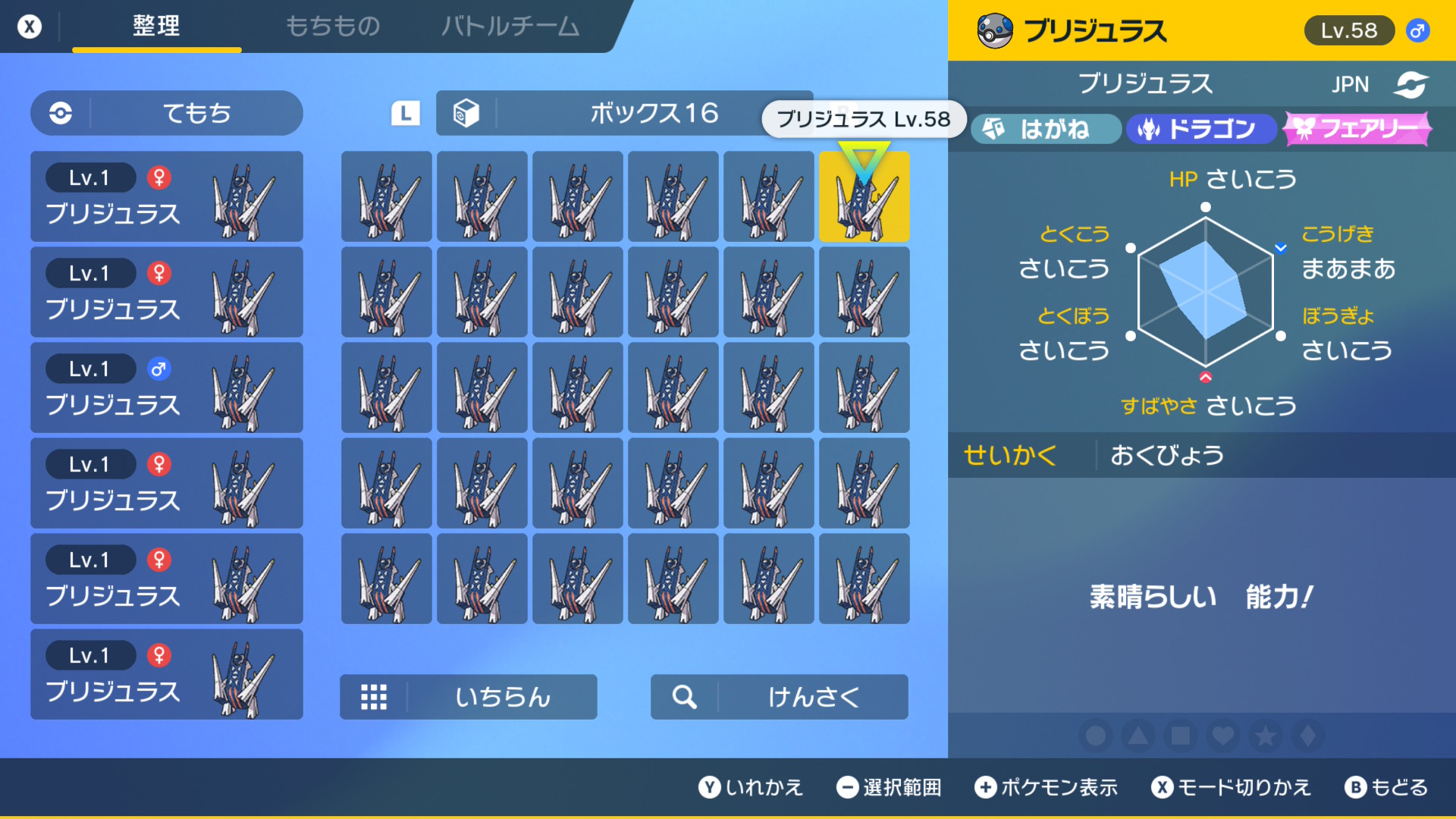Open the けんさく search button

(780, 697)
